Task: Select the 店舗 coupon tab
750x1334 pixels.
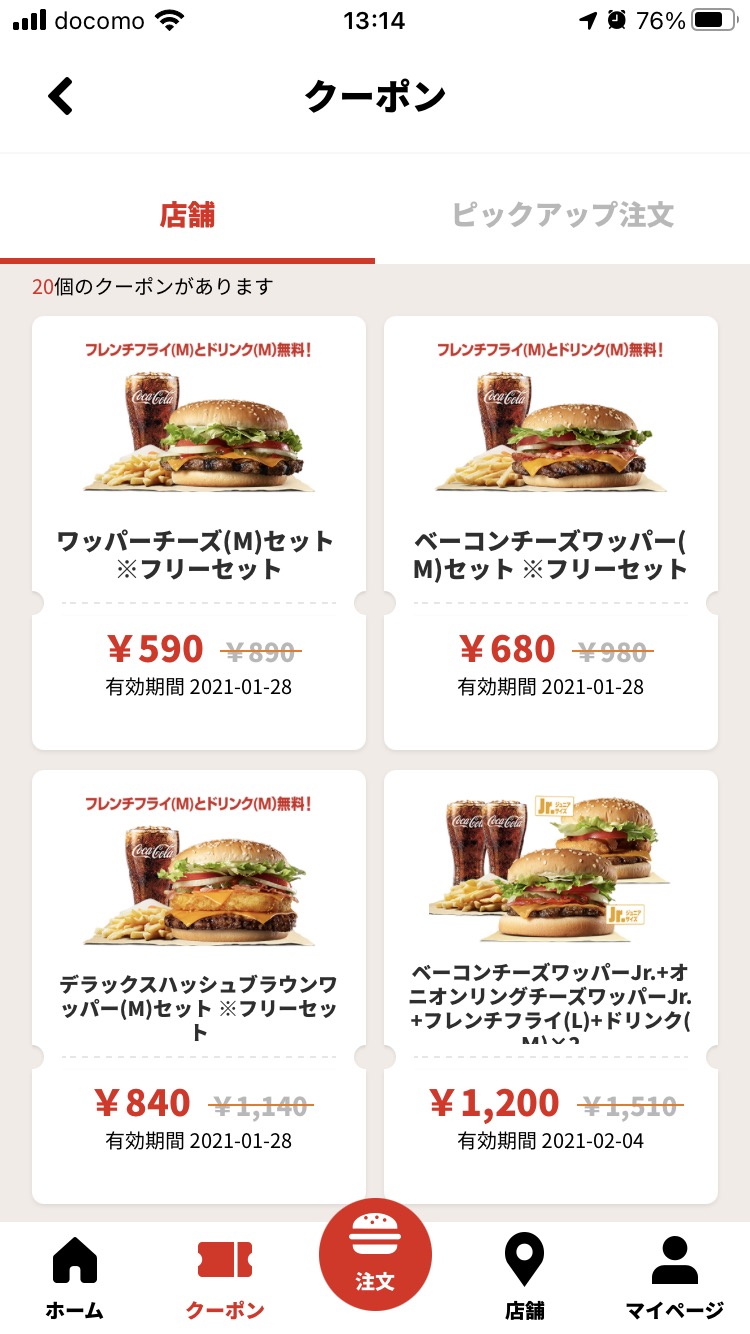Action: coord(187,215)
